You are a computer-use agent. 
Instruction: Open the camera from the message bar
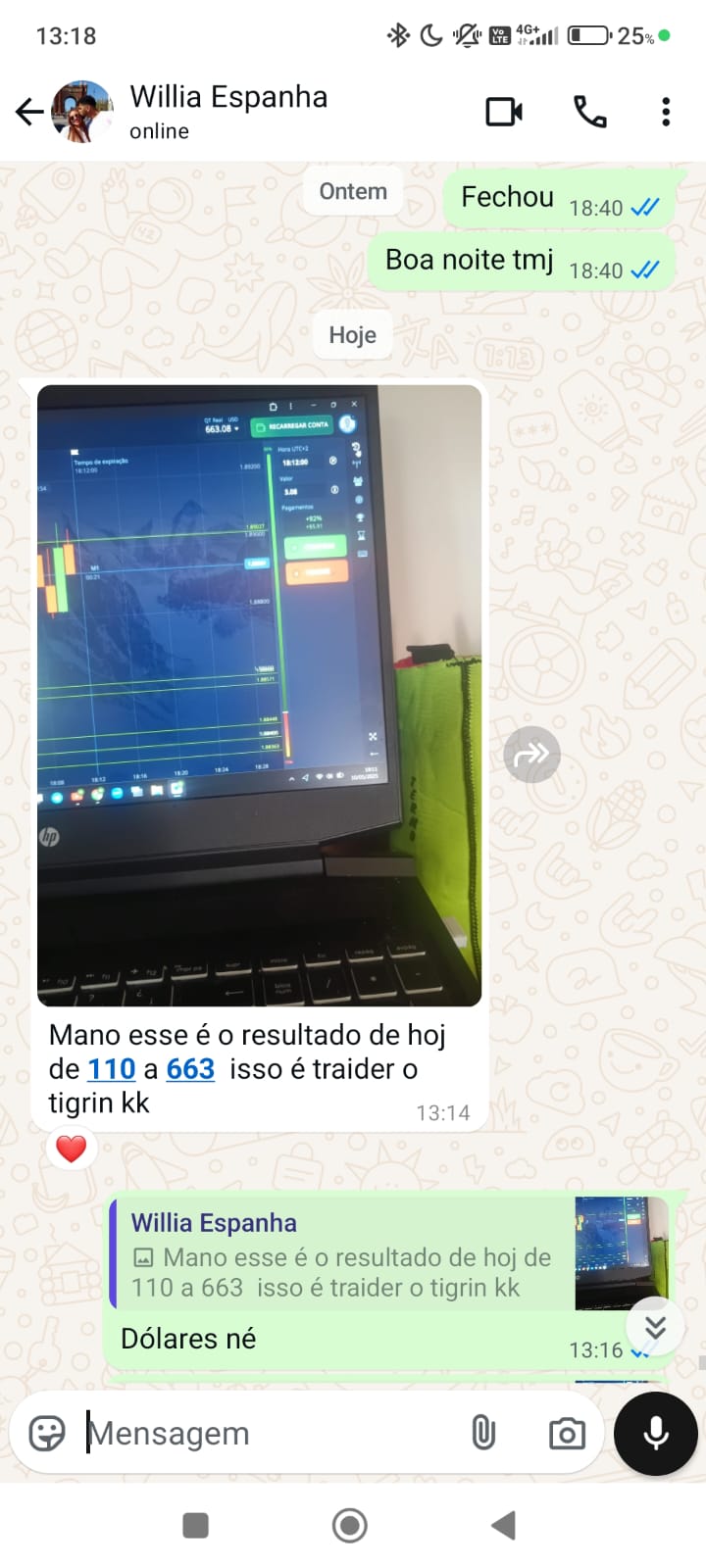567,1433
